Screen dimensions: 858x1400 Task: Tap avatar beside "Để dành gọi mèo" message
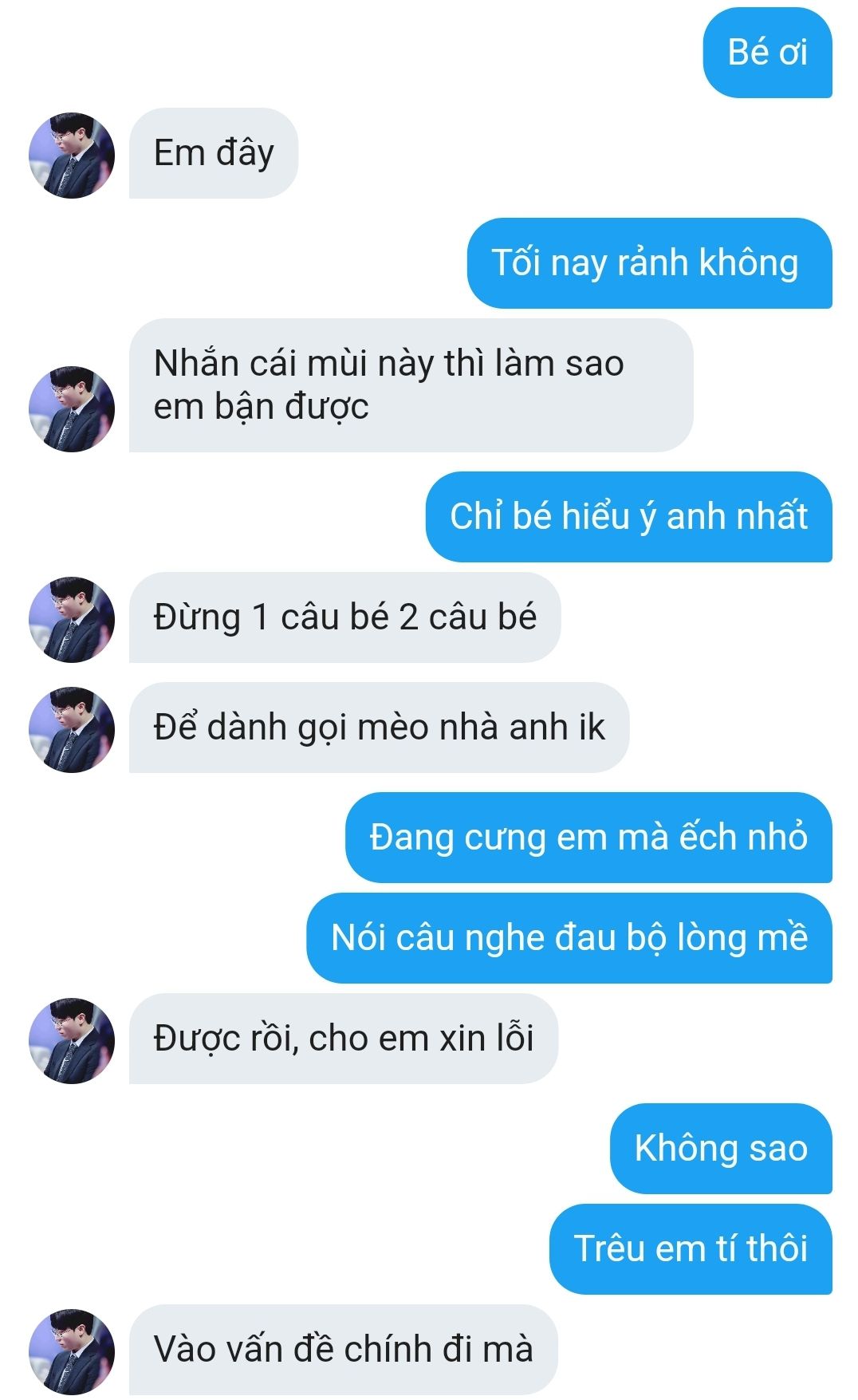[72, 729]
